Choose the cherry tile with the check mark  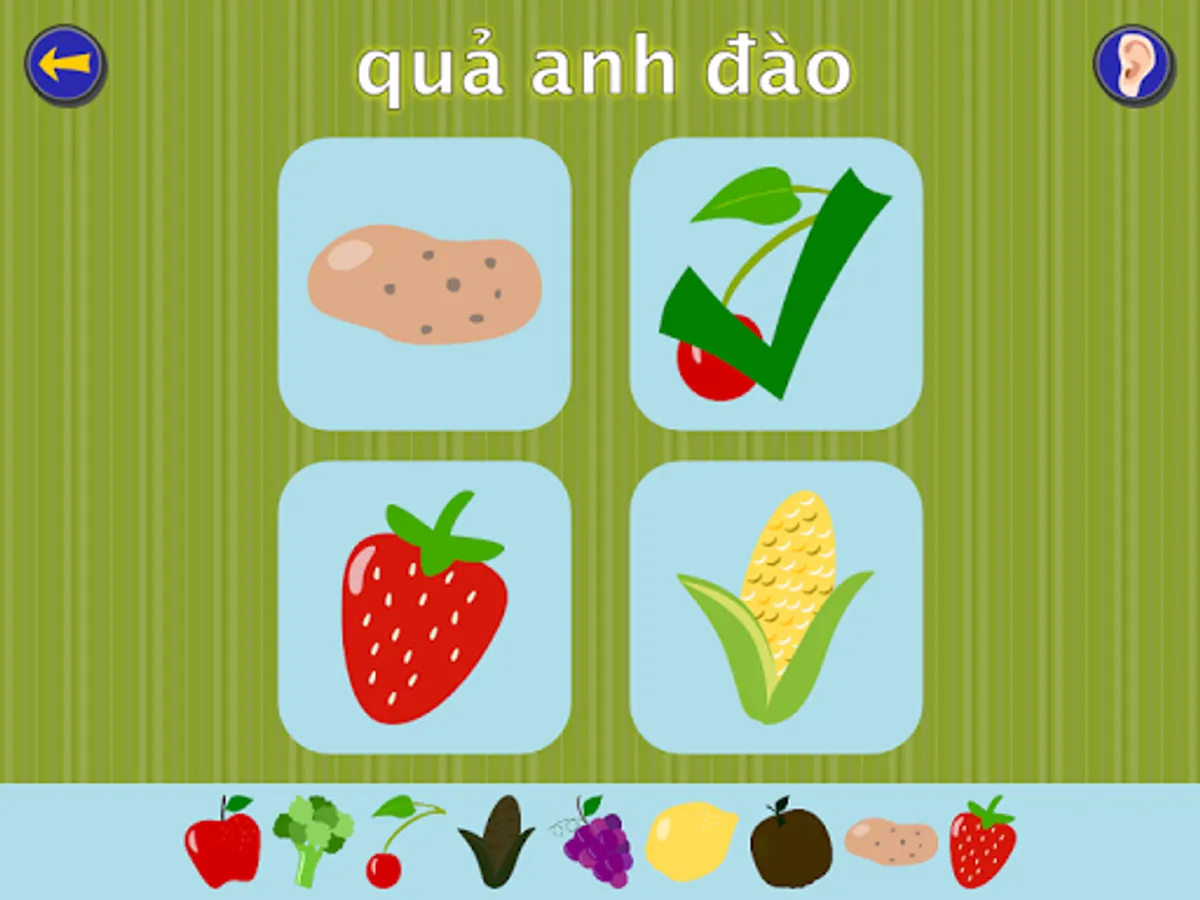pyautogui.click(x=775, y=284)
